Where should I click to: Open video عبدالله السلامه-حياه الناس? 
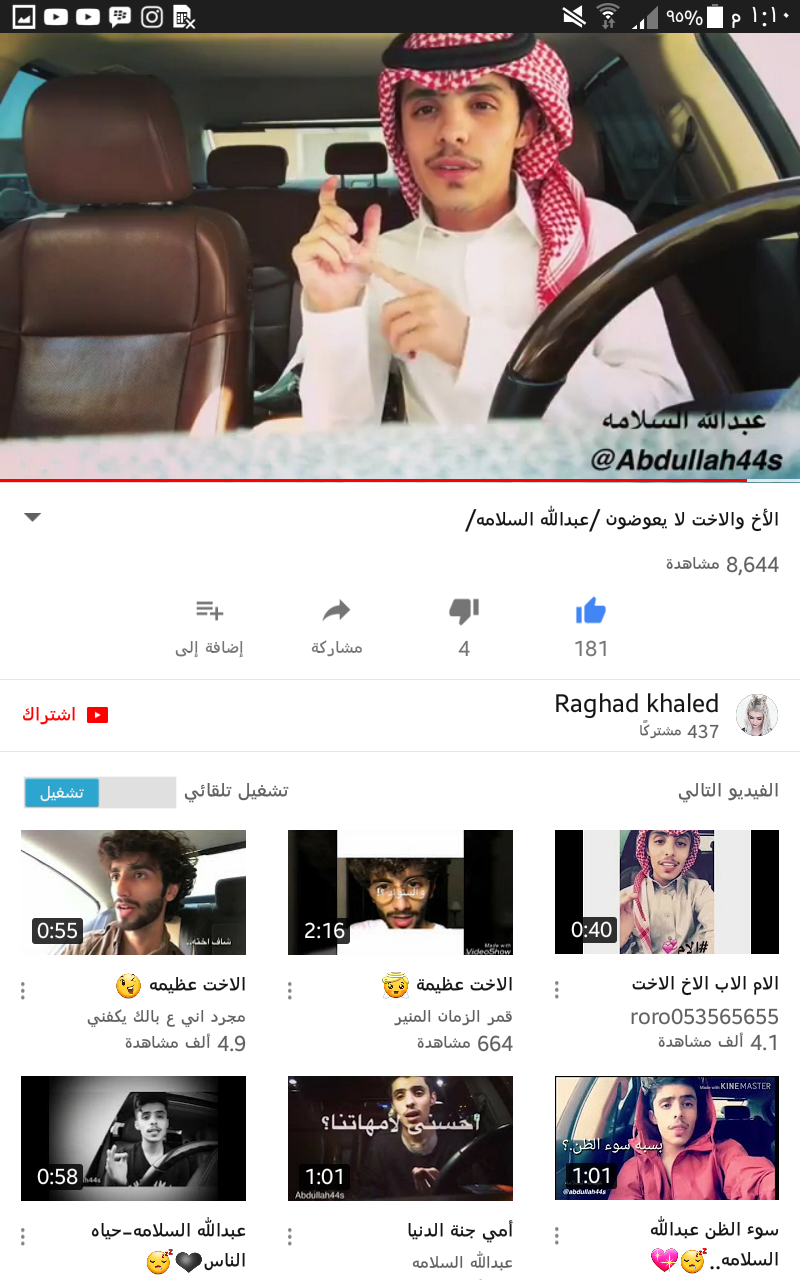(133, 1138)
